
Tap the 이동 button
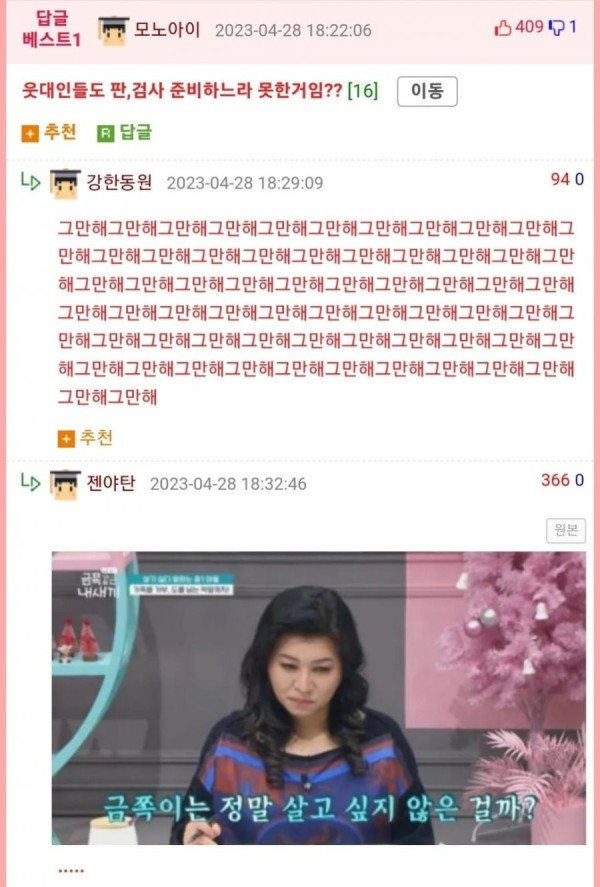point(427,91)
